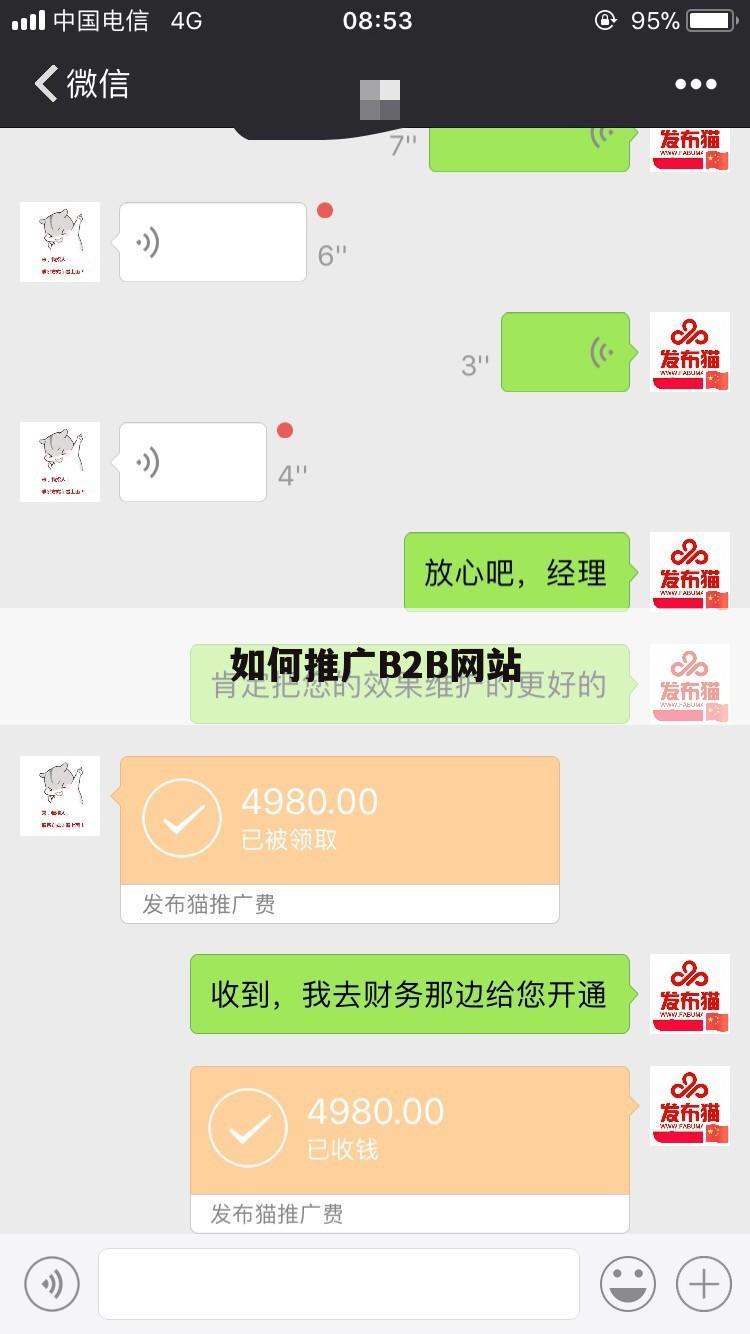Tap the 4G network indicator

[x=184, y=17]
